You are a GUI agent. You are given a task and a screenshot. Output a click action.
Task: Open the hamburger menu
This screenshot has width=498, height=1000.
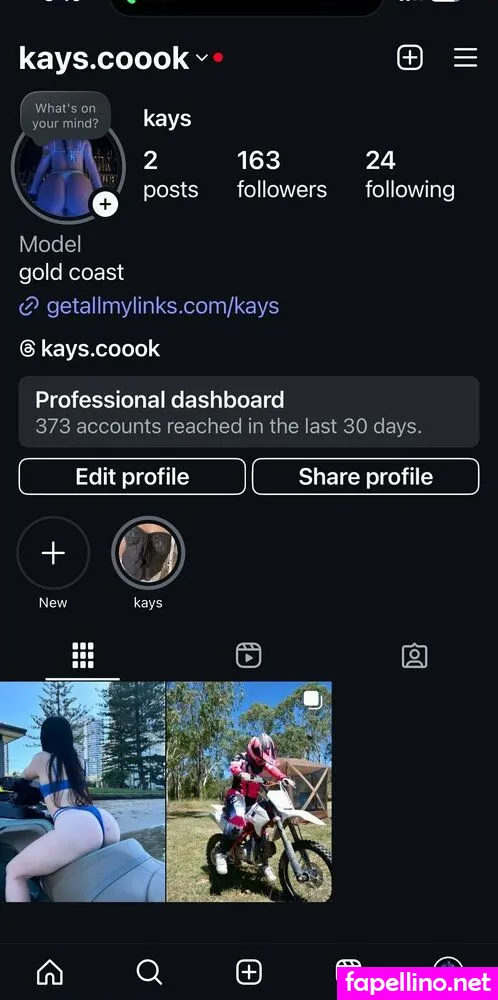coord(465,58)
